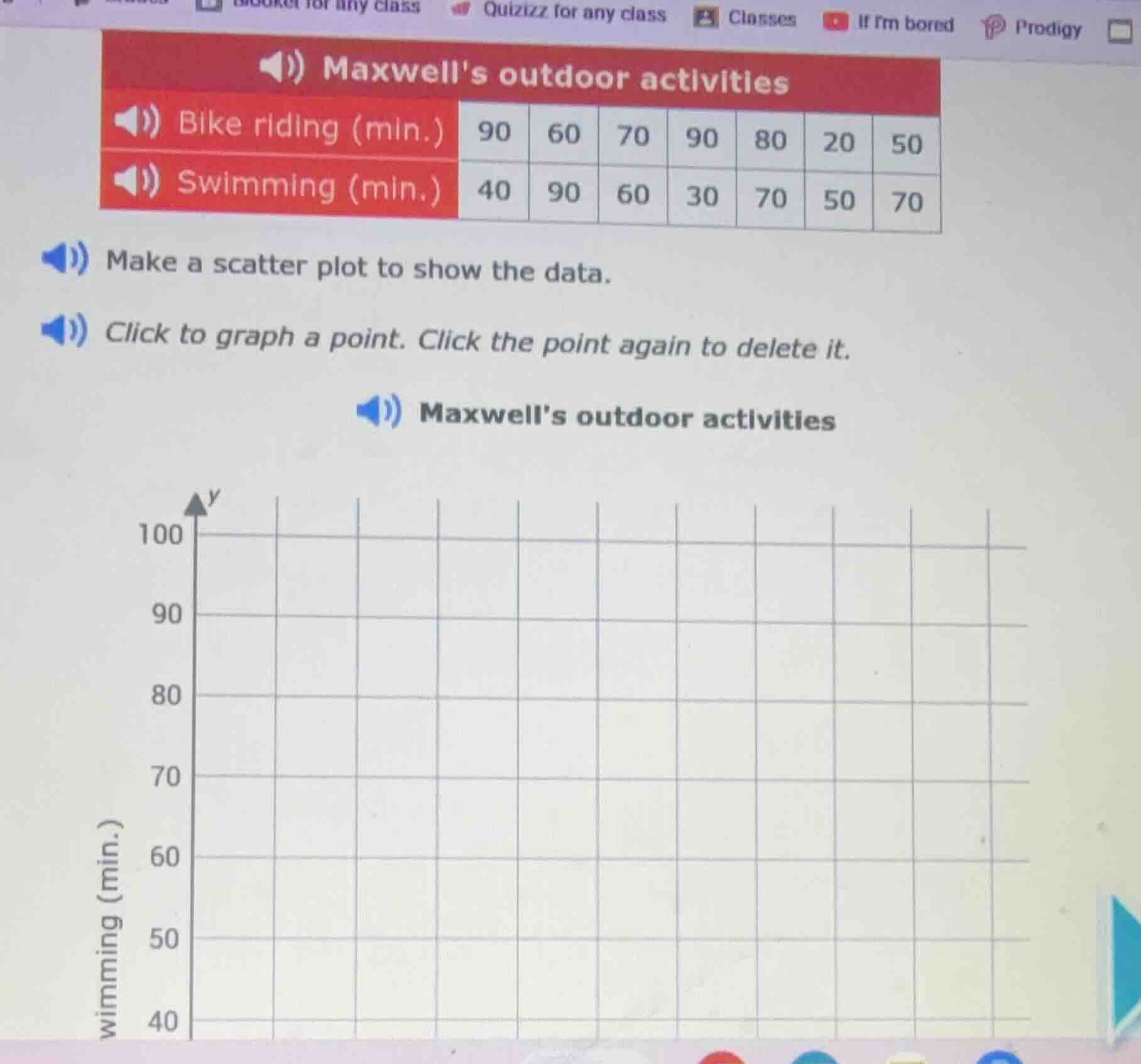Open the Classes bookmark
1141x1064 pixels.
click(x=745, y=18)
